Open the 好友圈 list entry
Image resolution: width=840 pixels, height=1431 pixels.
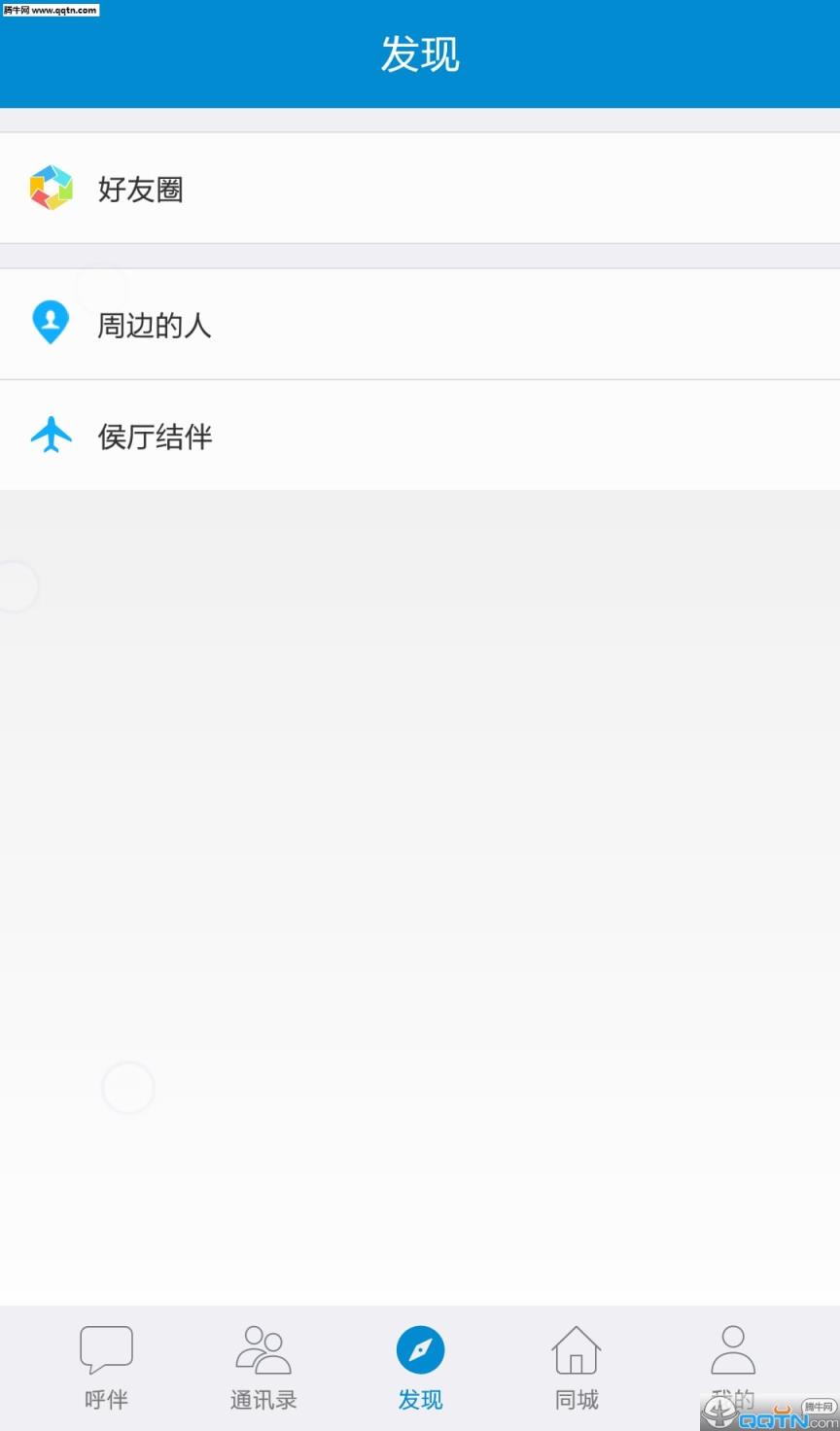coord(420,188)
